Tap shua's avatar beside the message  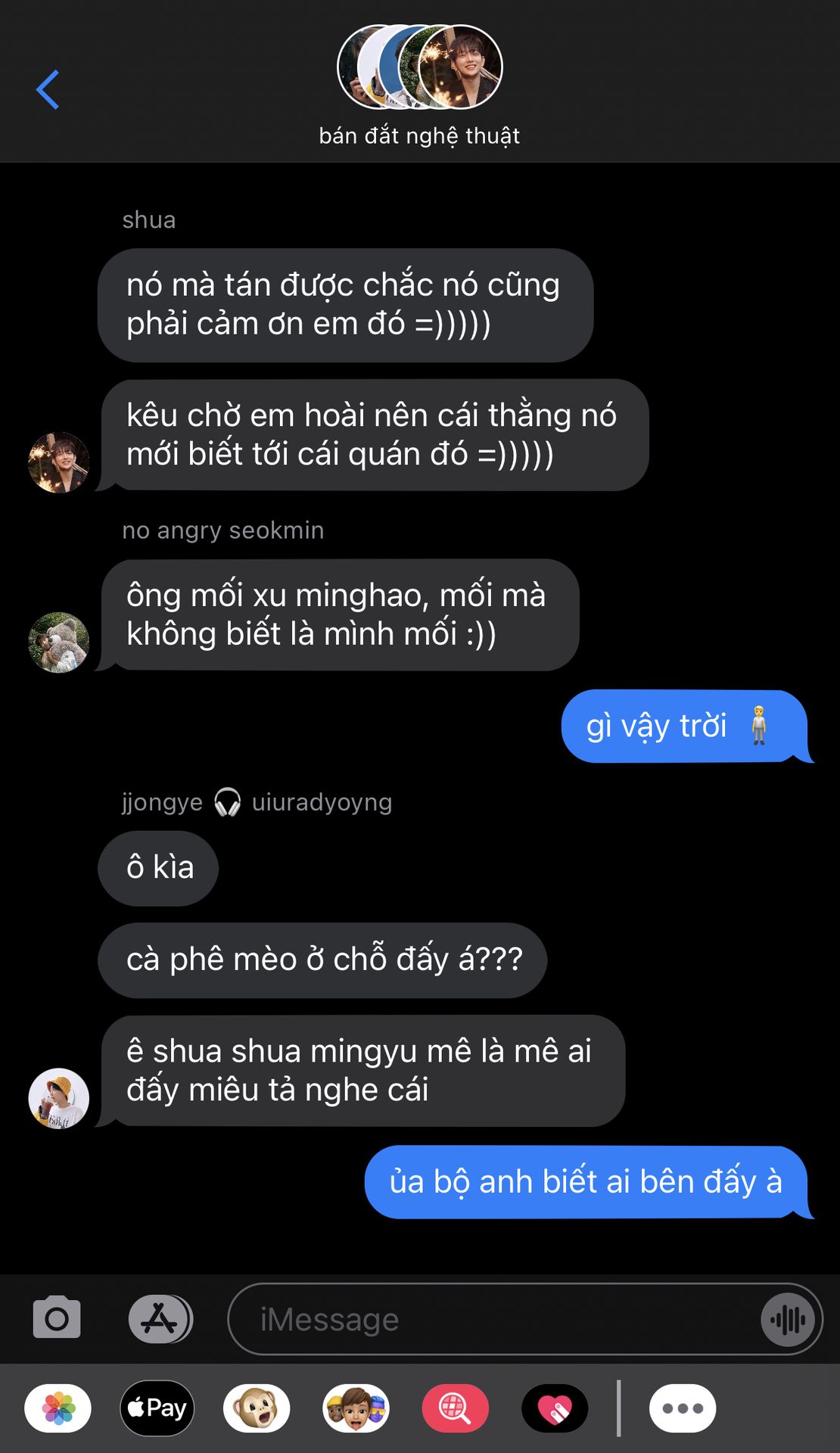coord(59,462)
